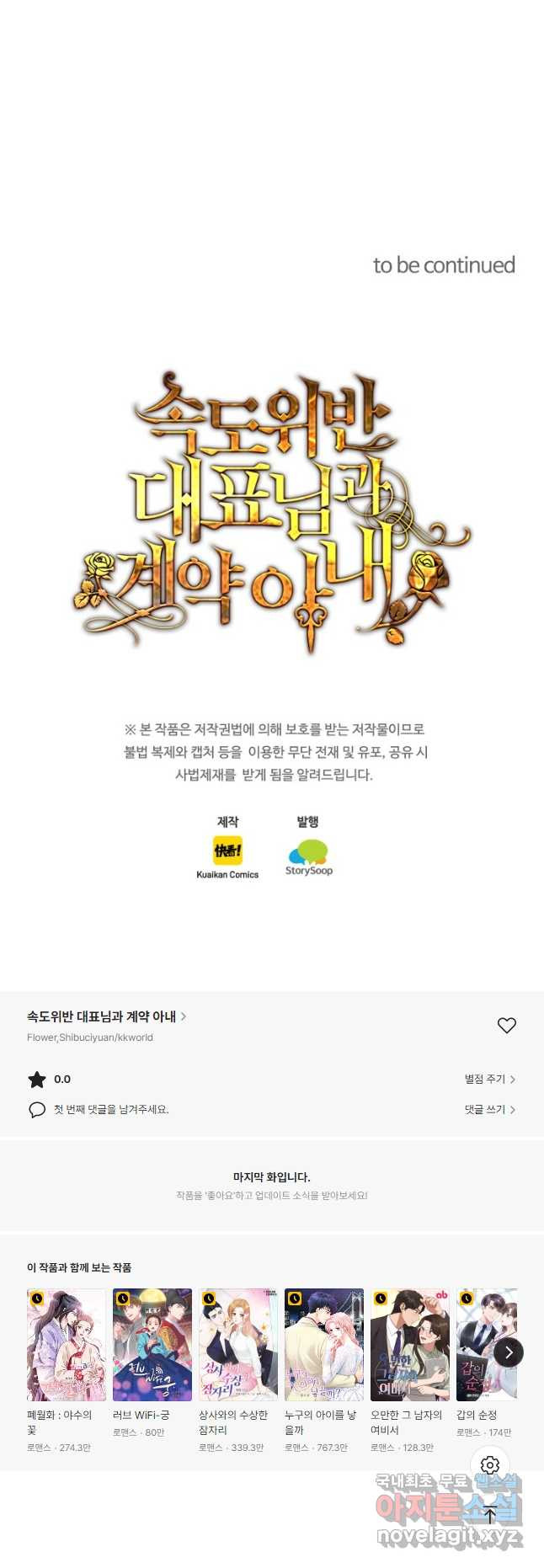Like this series with the heart icon
Viewport: 544px width, 1568px height.
coord(506,1025)
